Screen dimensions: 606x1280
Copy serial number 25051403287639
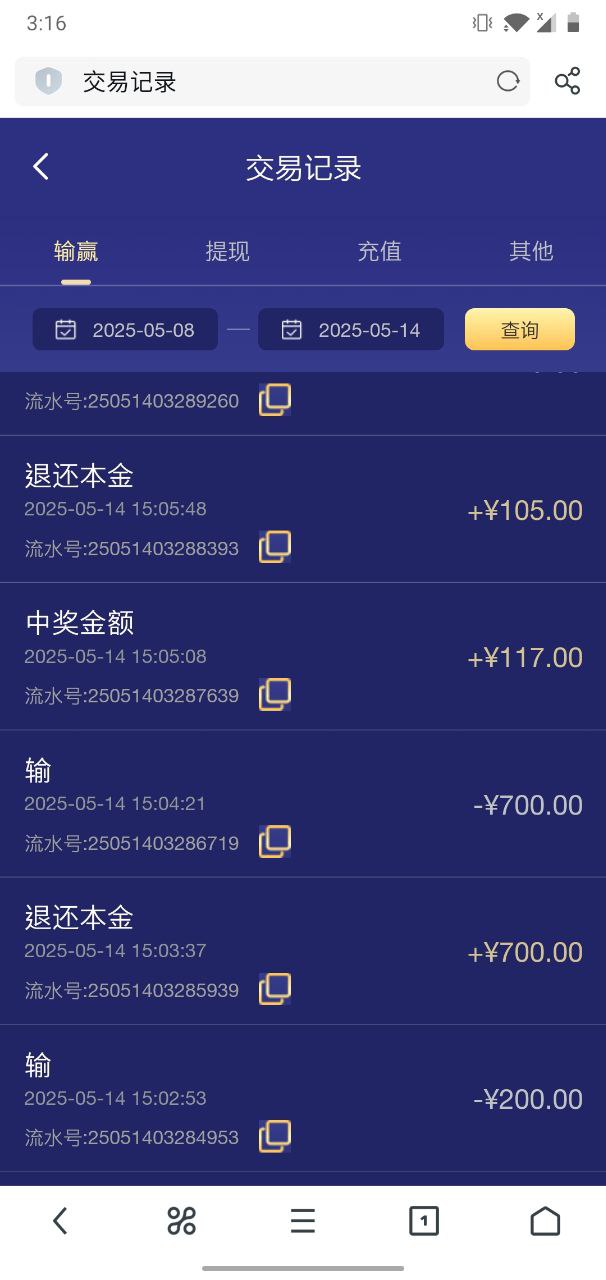click(275, 694)
